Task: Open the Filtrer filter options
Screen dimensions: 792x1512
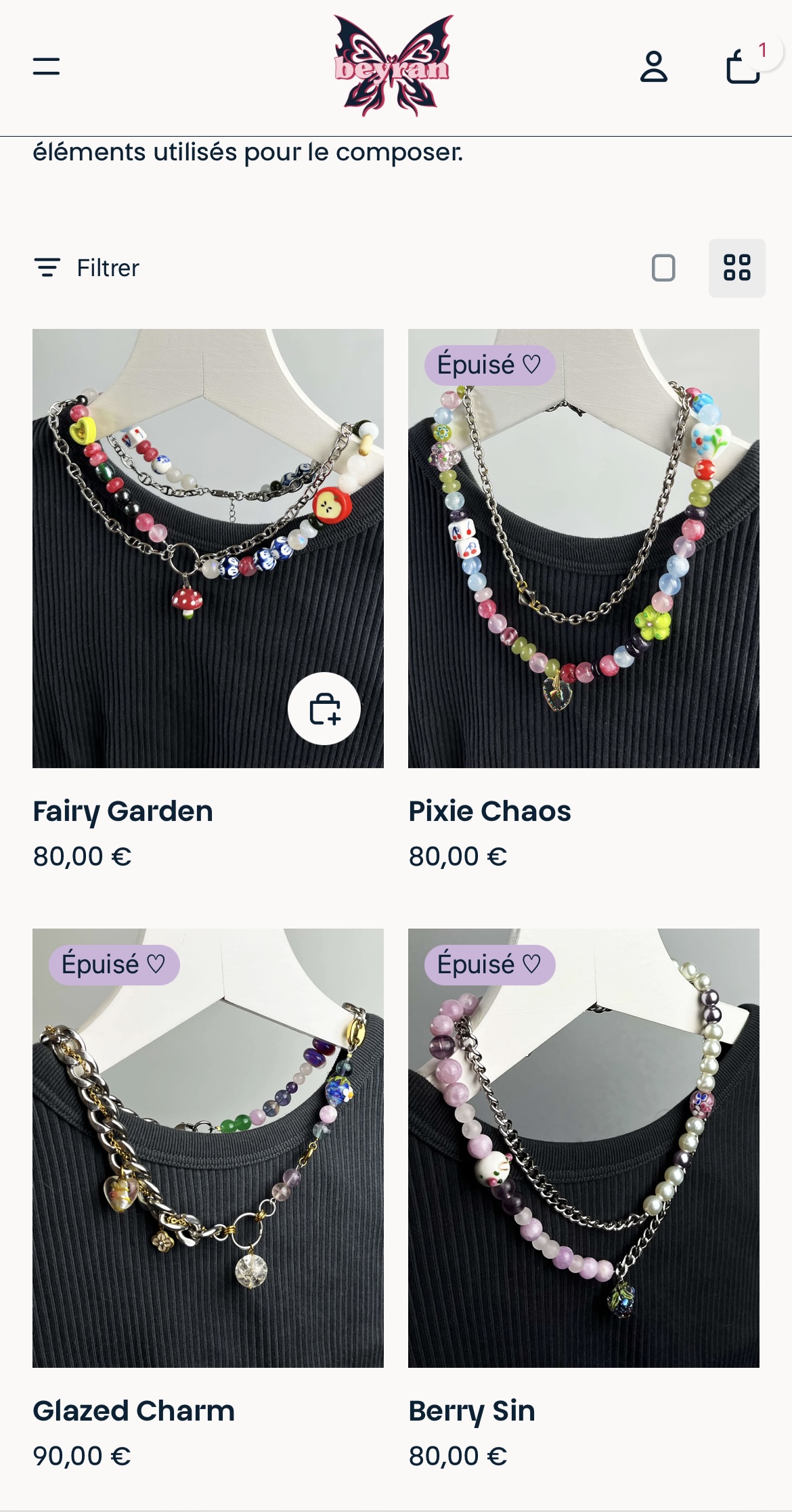Action: 87,268
